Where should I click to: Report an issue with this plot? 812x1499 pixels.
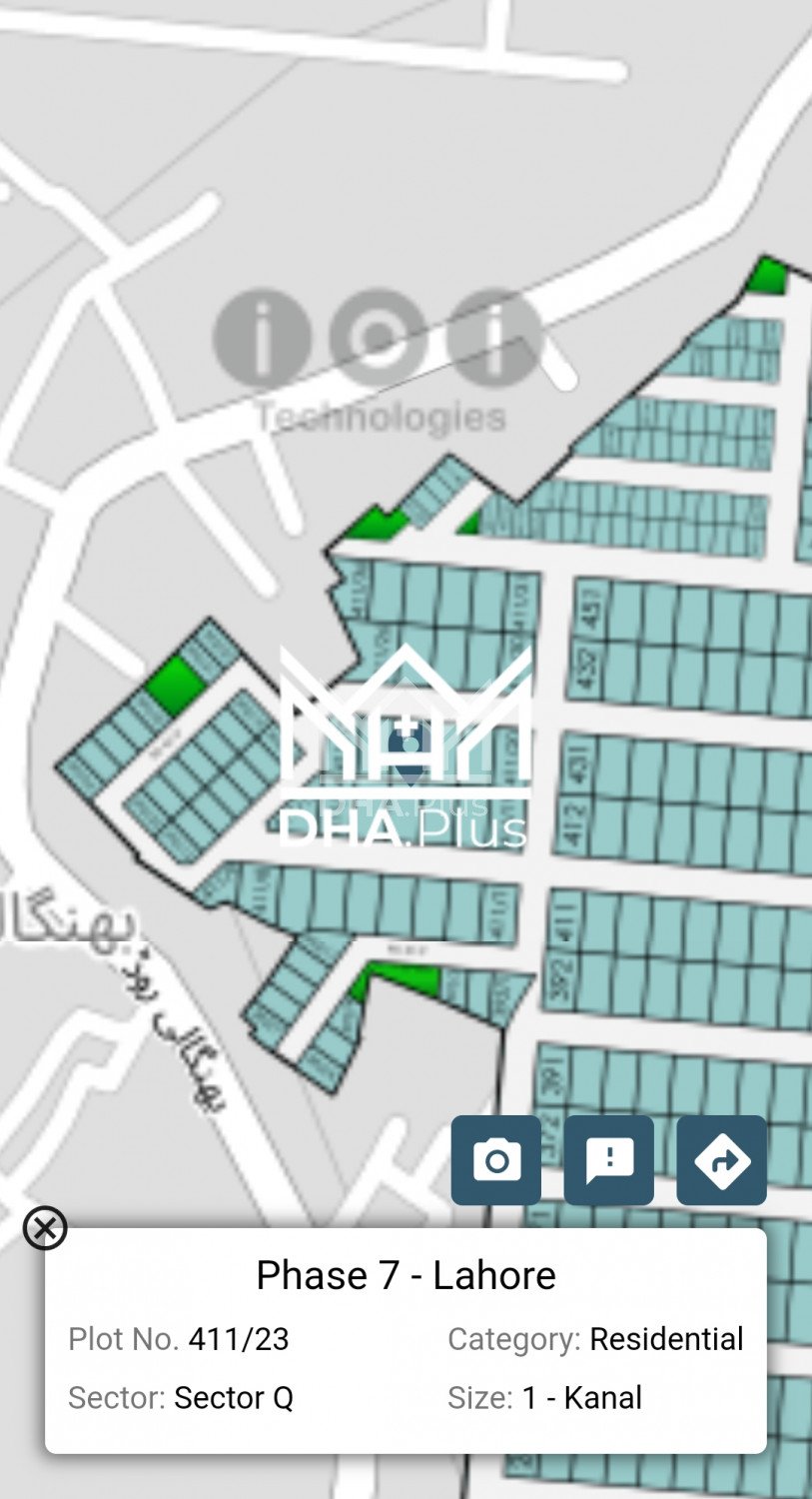[x=609, y=1160]
